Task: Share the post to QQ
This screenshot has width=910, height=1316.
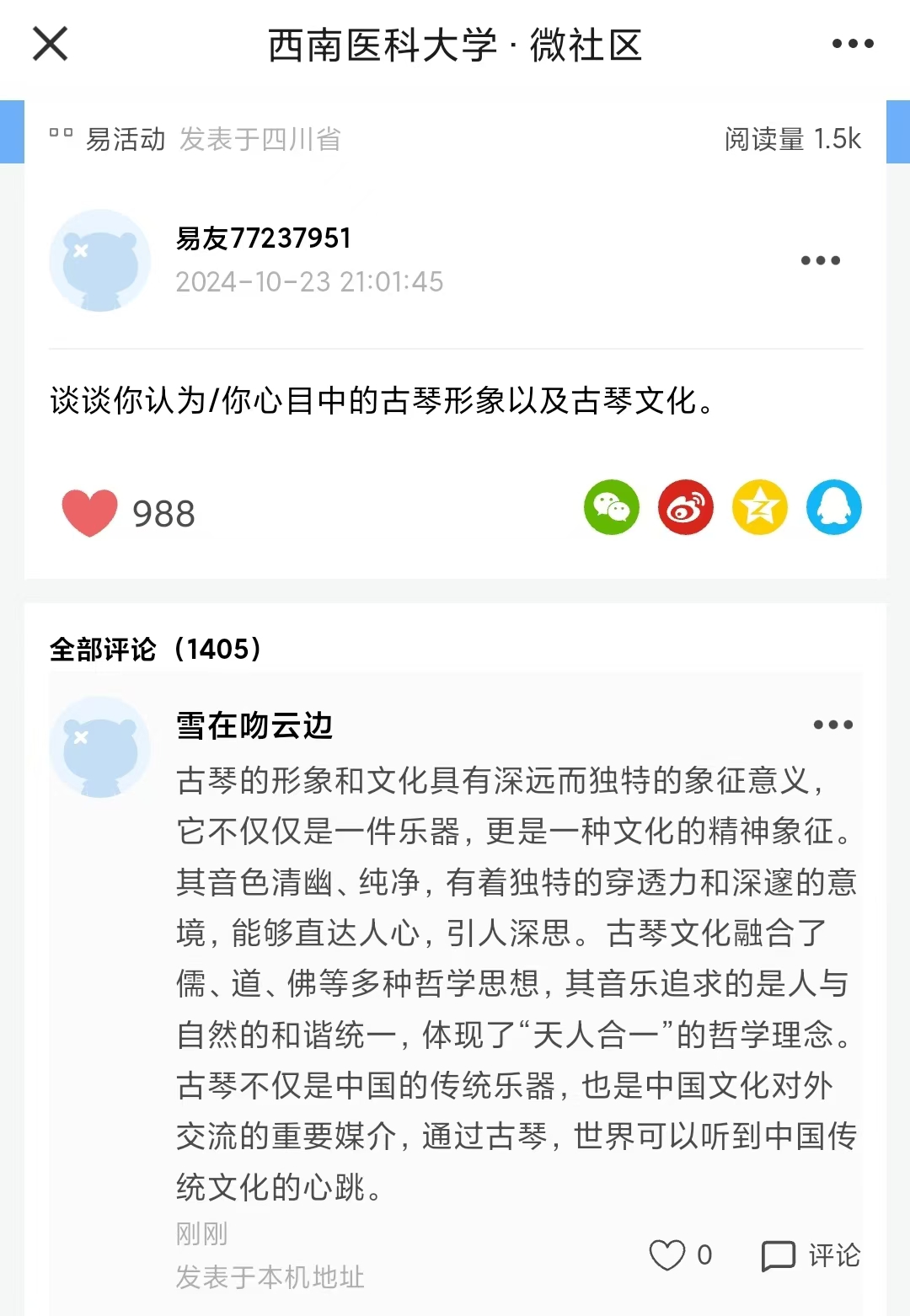Action: click(834, 507)
